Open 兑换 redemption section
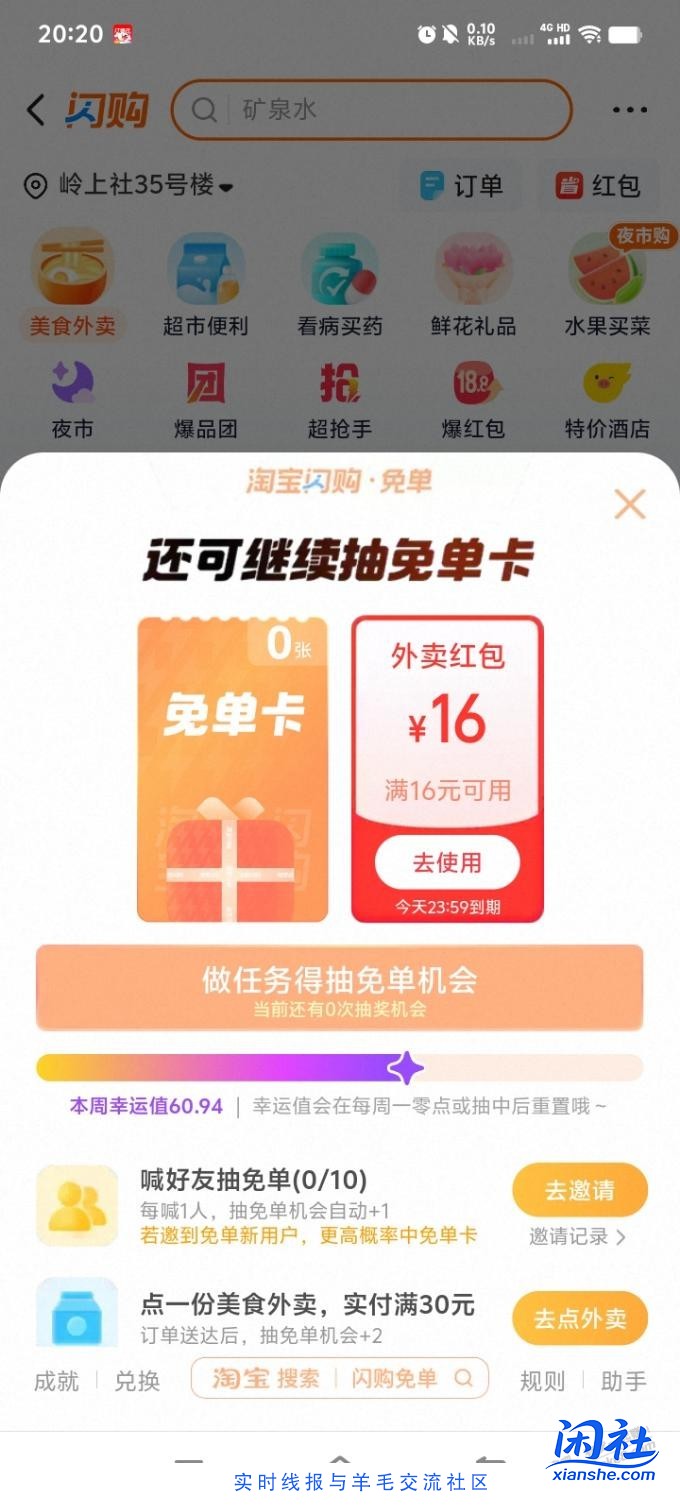The width and height of the screenshot is (680, 1511). point(137,1381)
